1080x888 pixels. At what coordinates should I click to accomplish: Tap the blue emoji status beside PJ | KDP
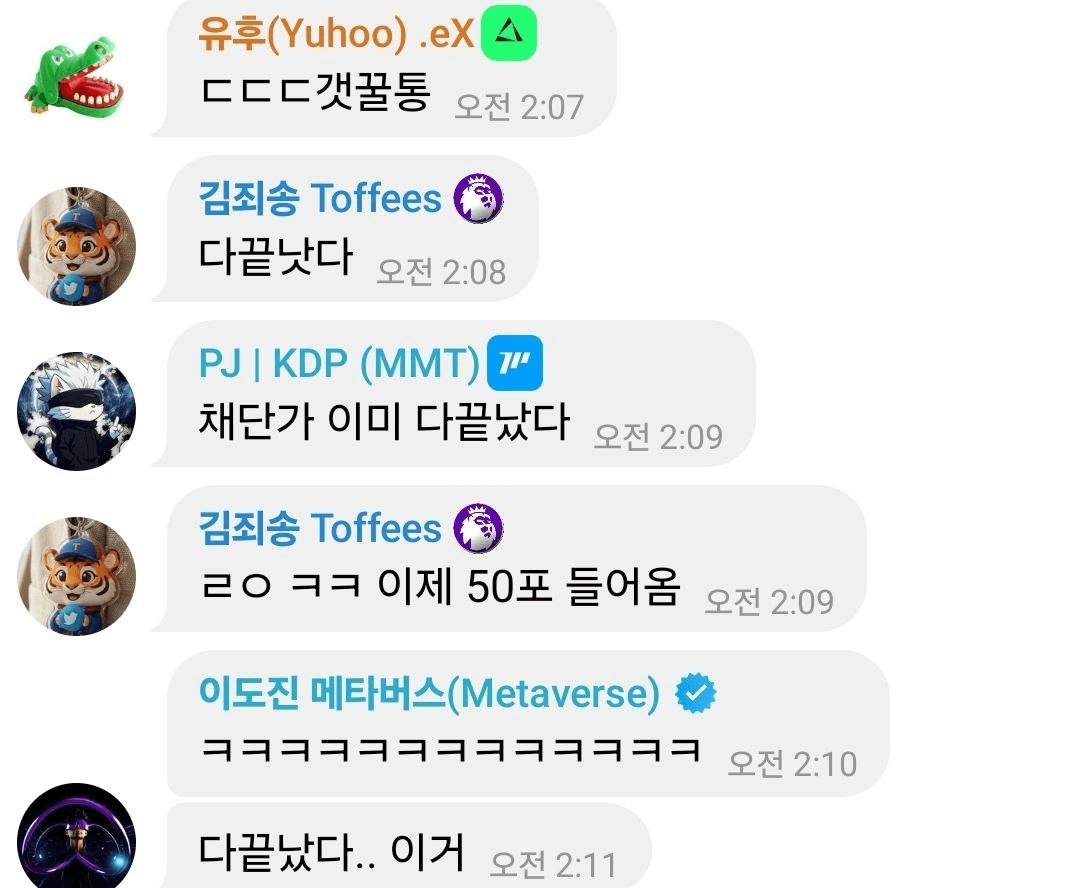515,364
